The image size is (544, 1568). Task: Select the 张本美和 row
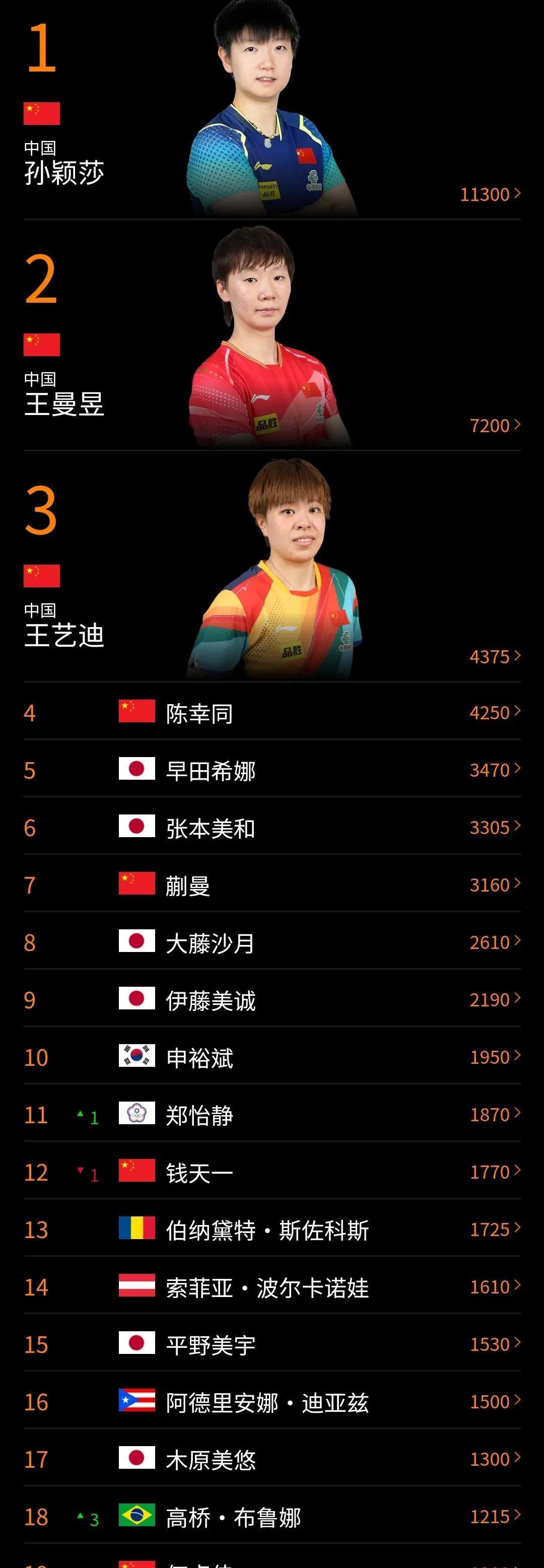point(271,828)
